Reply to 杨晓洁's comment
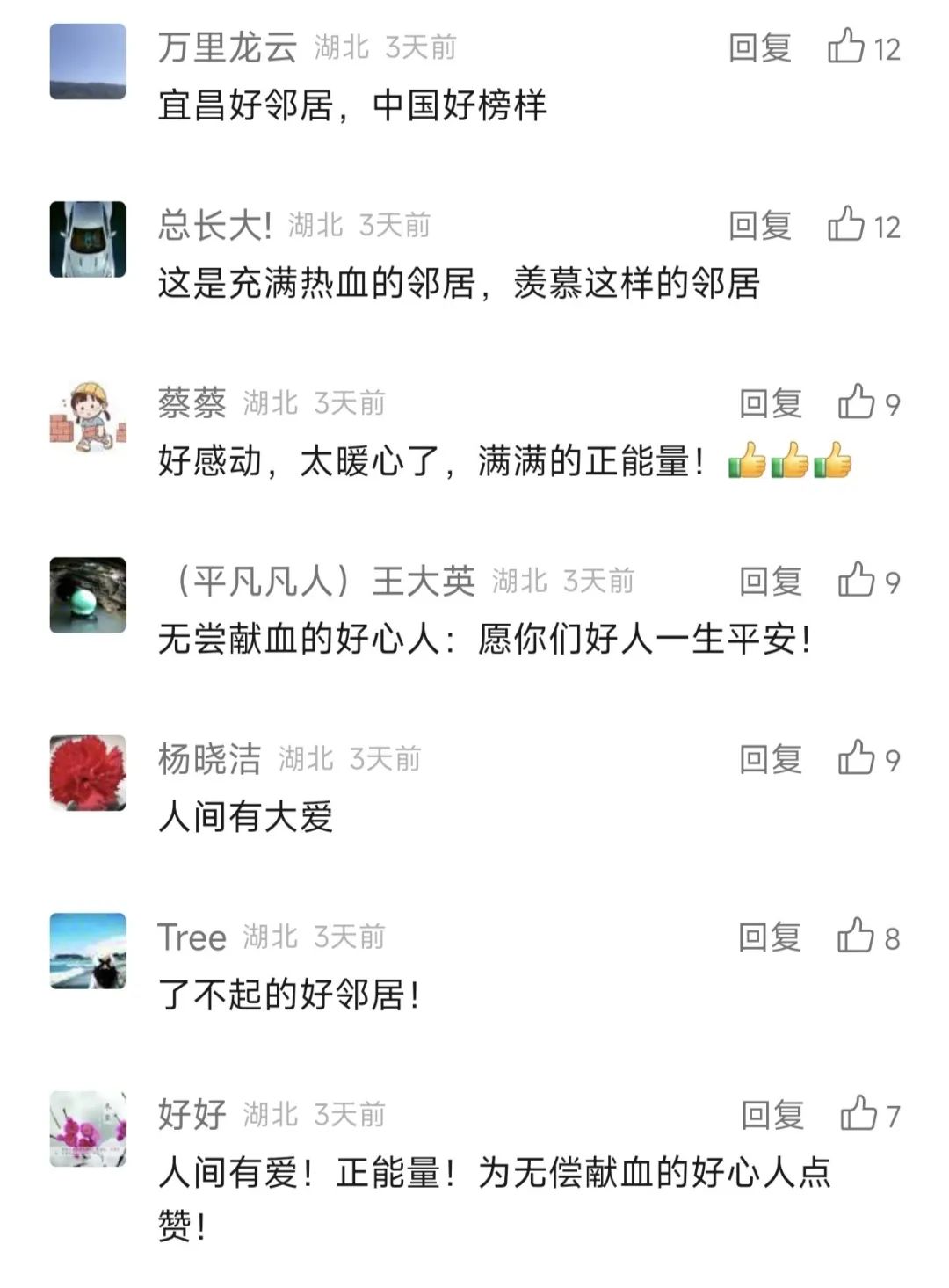This screenshot has width=949, height=1288. tap(770, 759)
